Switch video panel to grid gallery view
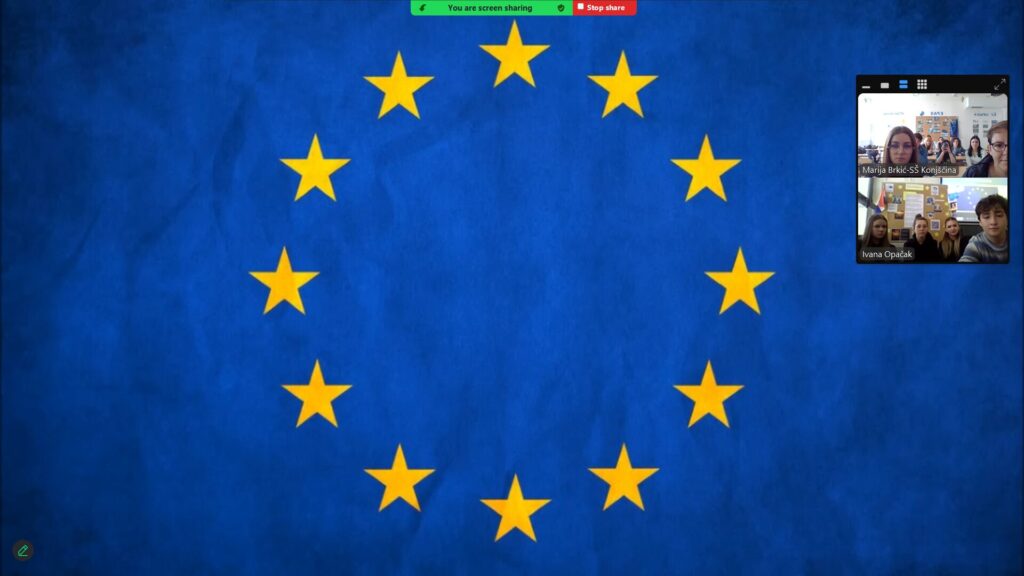This screenshot has width=1024, height=576. click(922, 85)
